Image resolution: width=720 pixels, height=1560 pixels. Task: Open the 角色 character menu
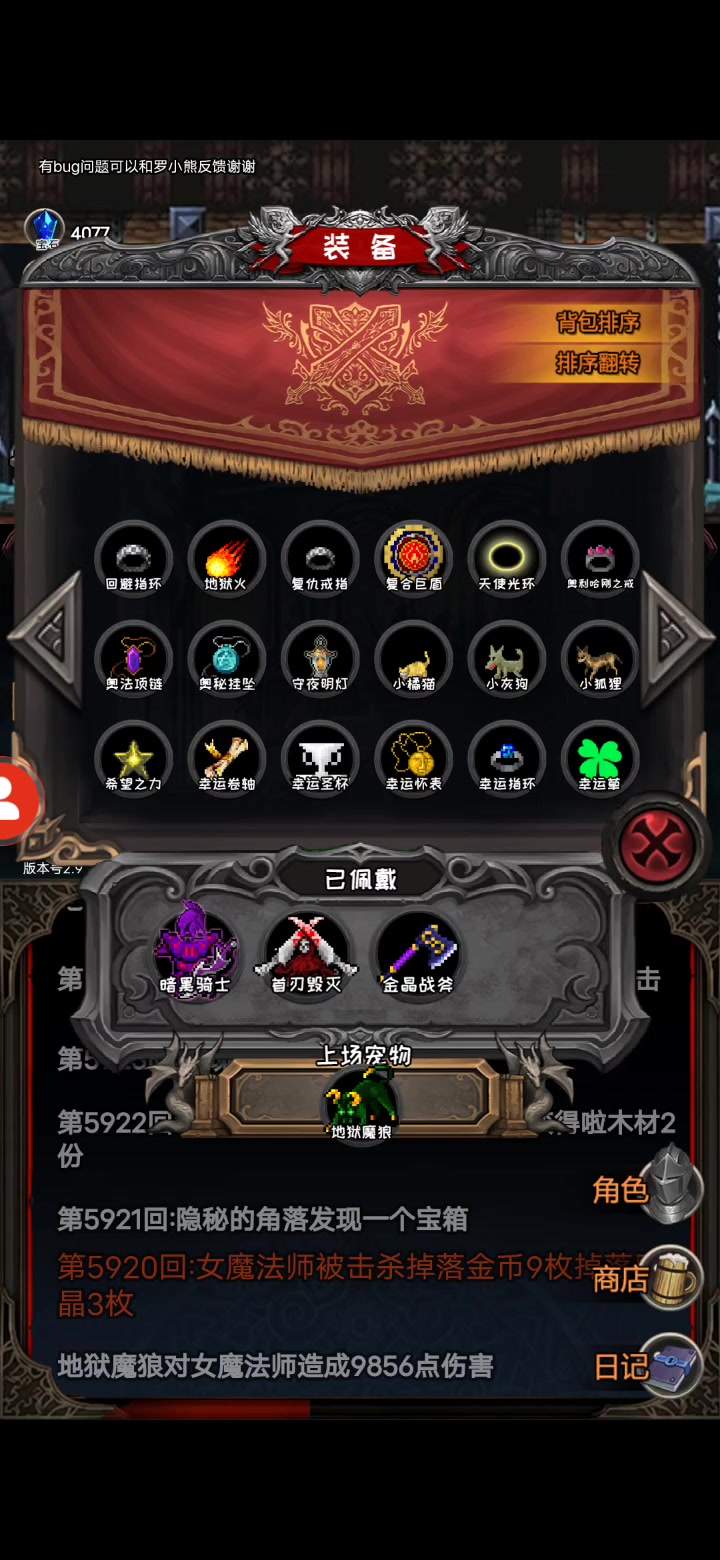(648, 1188)
